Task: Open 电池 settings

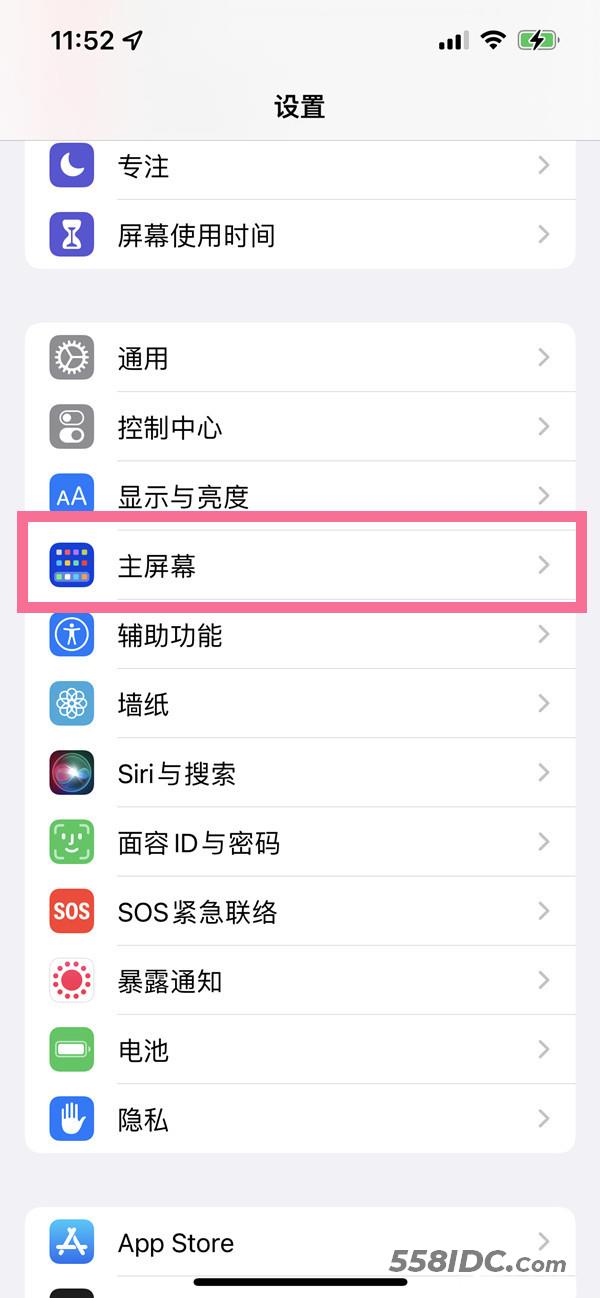Action: tap(300, 1050)
